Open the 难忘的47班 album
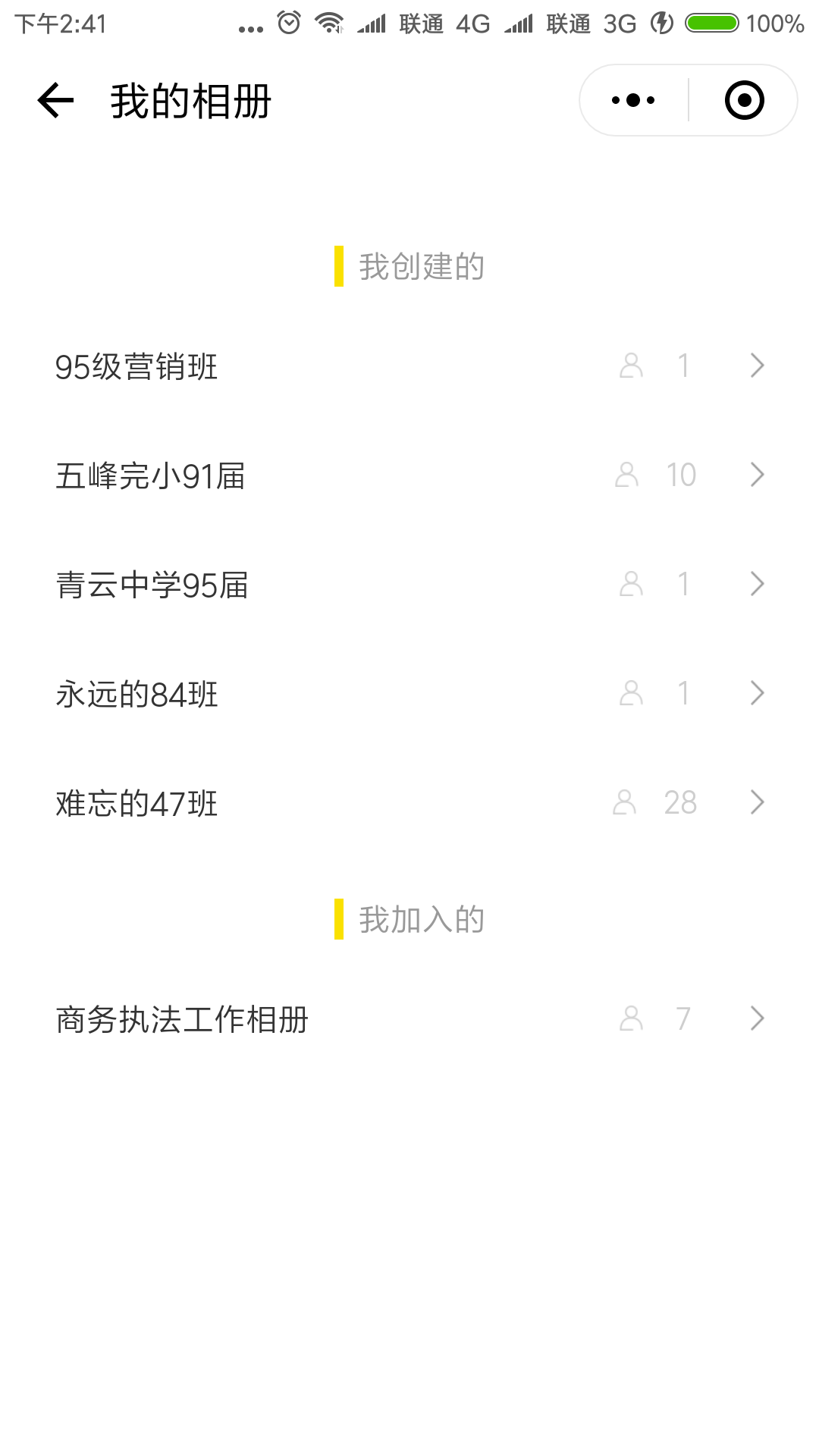This screenshot has width=819, height=1456. 409,803
